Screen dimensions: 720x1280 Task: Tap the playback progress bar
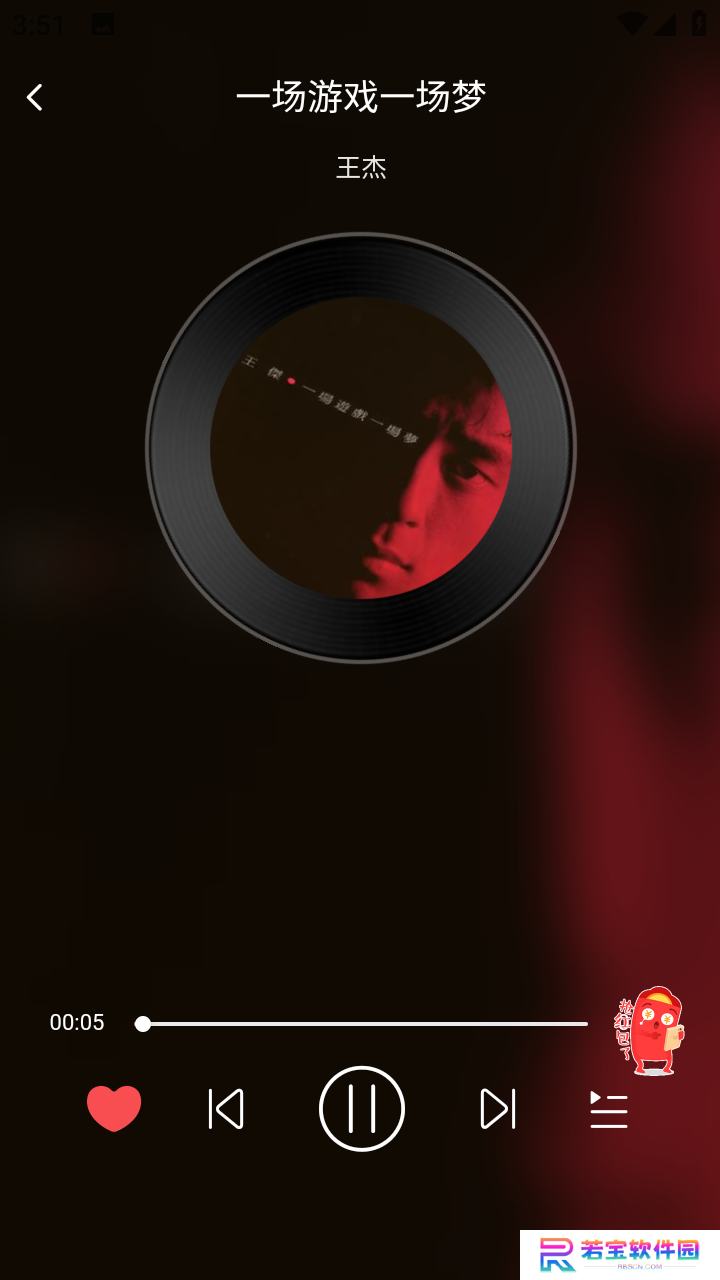click(x=362, y=1024)
